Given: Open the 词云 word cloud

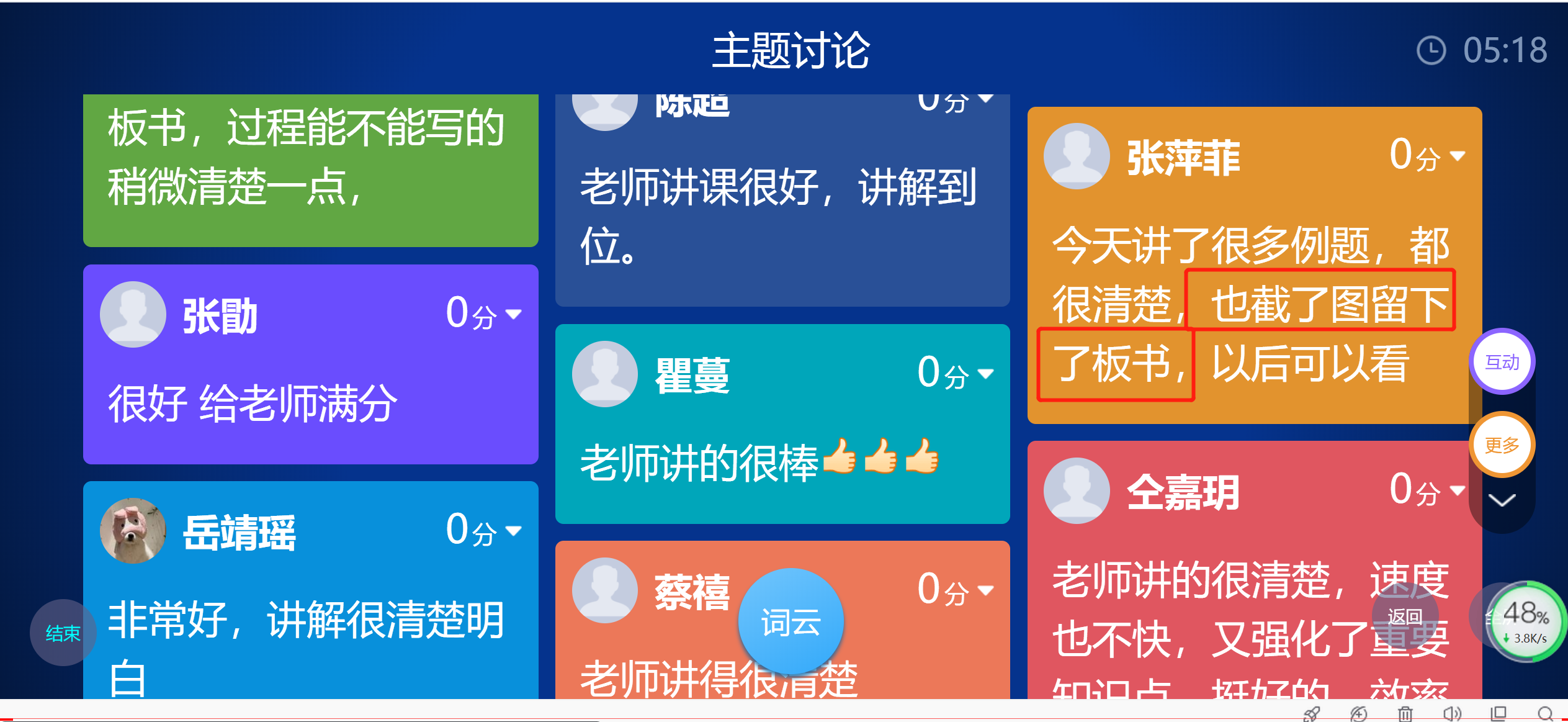Looking at the screenshot, I should [791, 621].
